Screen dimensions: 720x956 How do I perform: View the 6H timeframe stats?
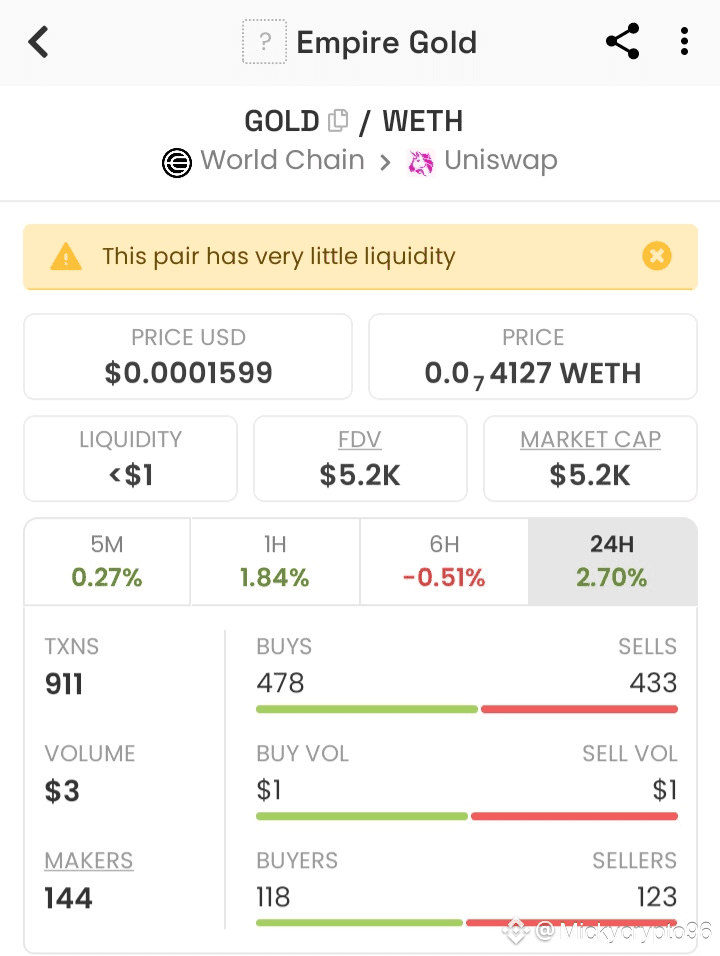[444, 561]
